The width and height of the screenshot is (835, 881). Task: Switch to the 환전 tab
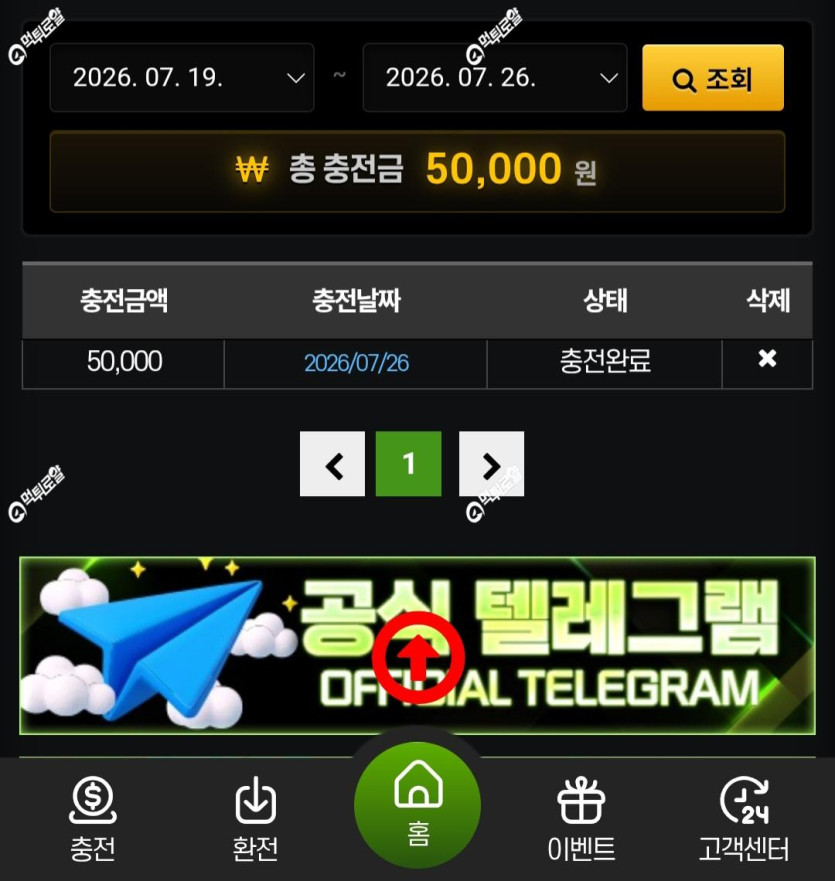[x=255, y=819]
